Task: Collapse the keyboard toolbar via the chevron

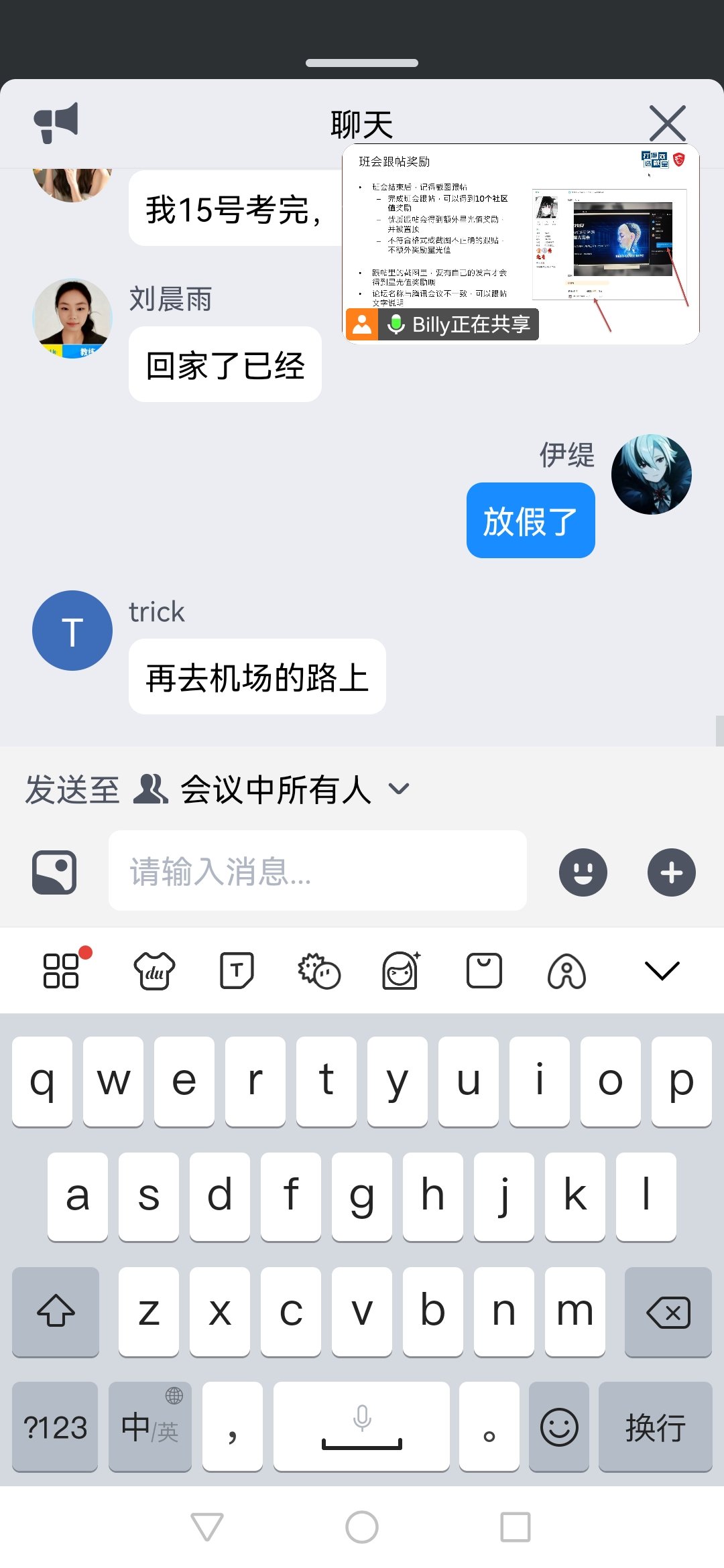Action: click(x=662, y=970)
